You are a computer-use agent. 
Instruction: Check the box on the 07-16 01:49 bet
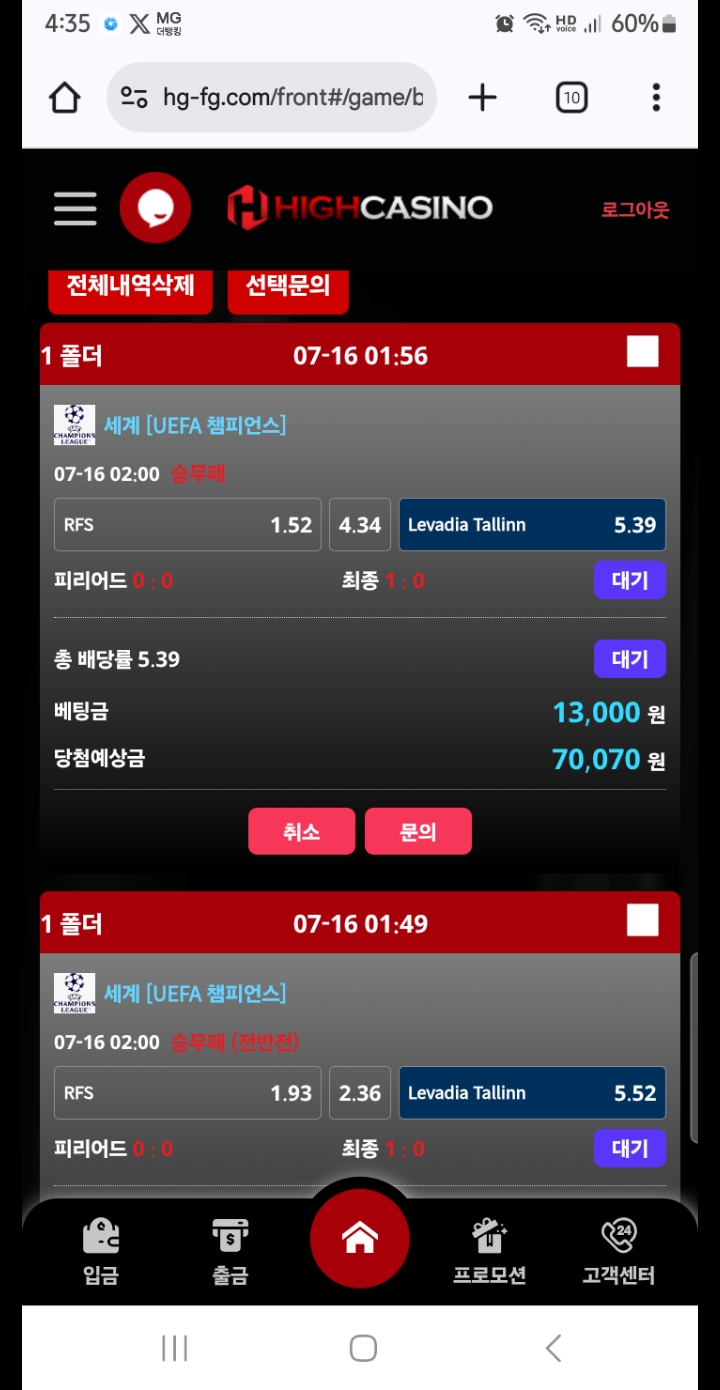(x=643, y=920)
